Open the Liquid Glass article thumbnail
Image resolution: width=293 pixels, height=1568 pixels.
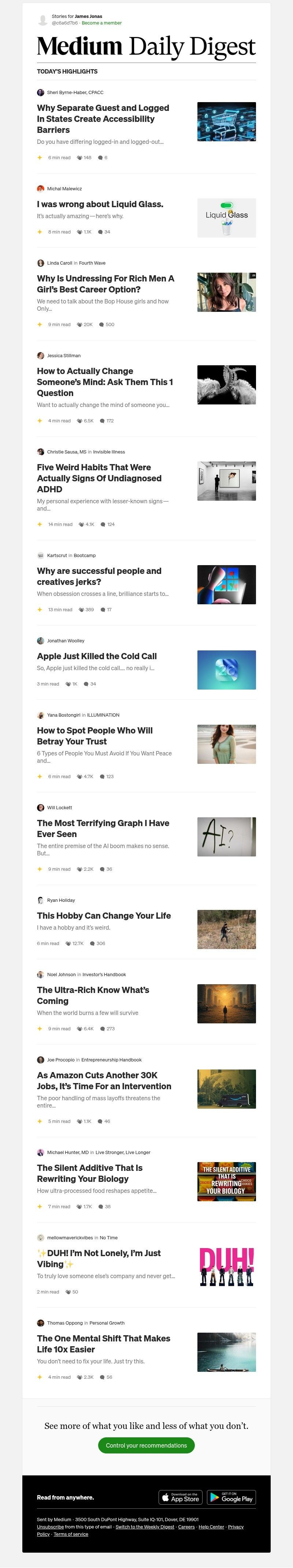click(226, 218)
